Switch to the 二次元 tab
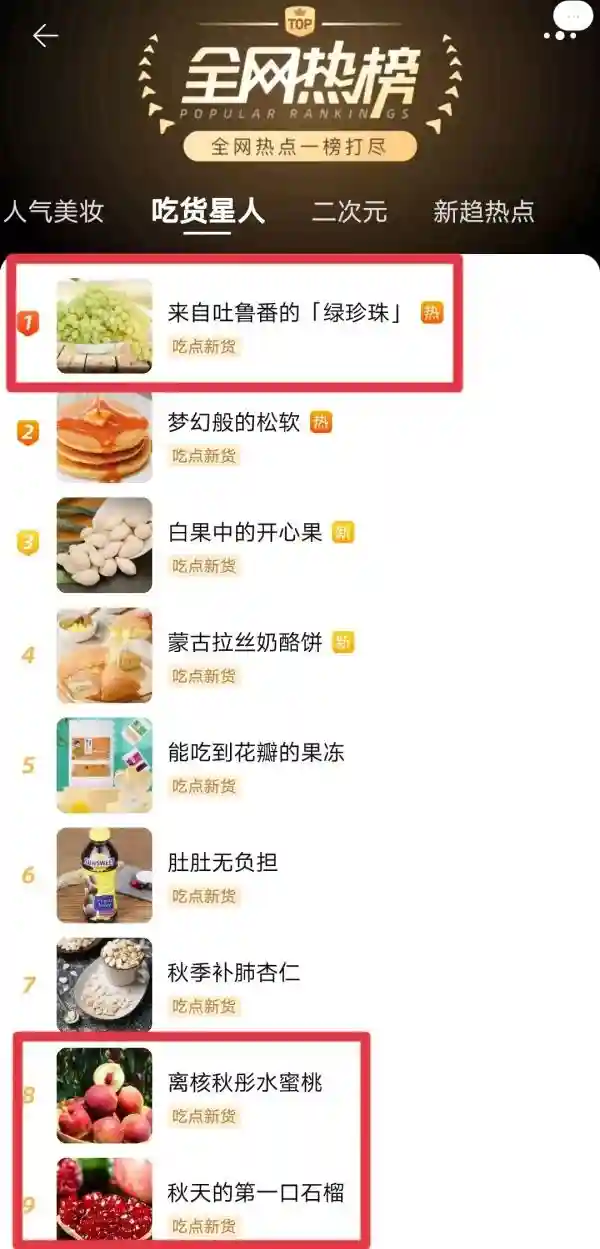Viewport: 600px width, 1249px height. (x=349, y=211)
